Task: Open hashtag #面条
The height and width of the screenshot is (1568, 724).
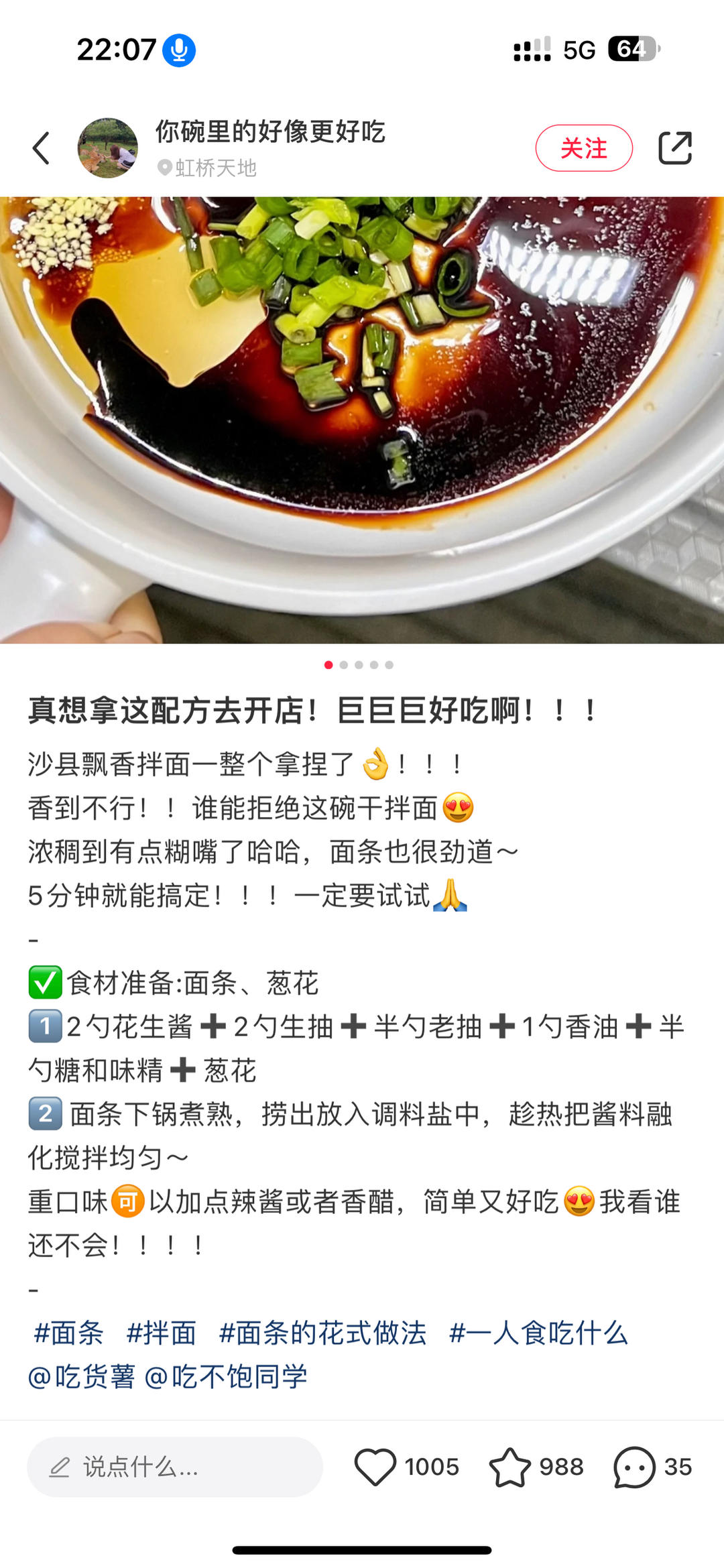Action: click(68, 1333)
